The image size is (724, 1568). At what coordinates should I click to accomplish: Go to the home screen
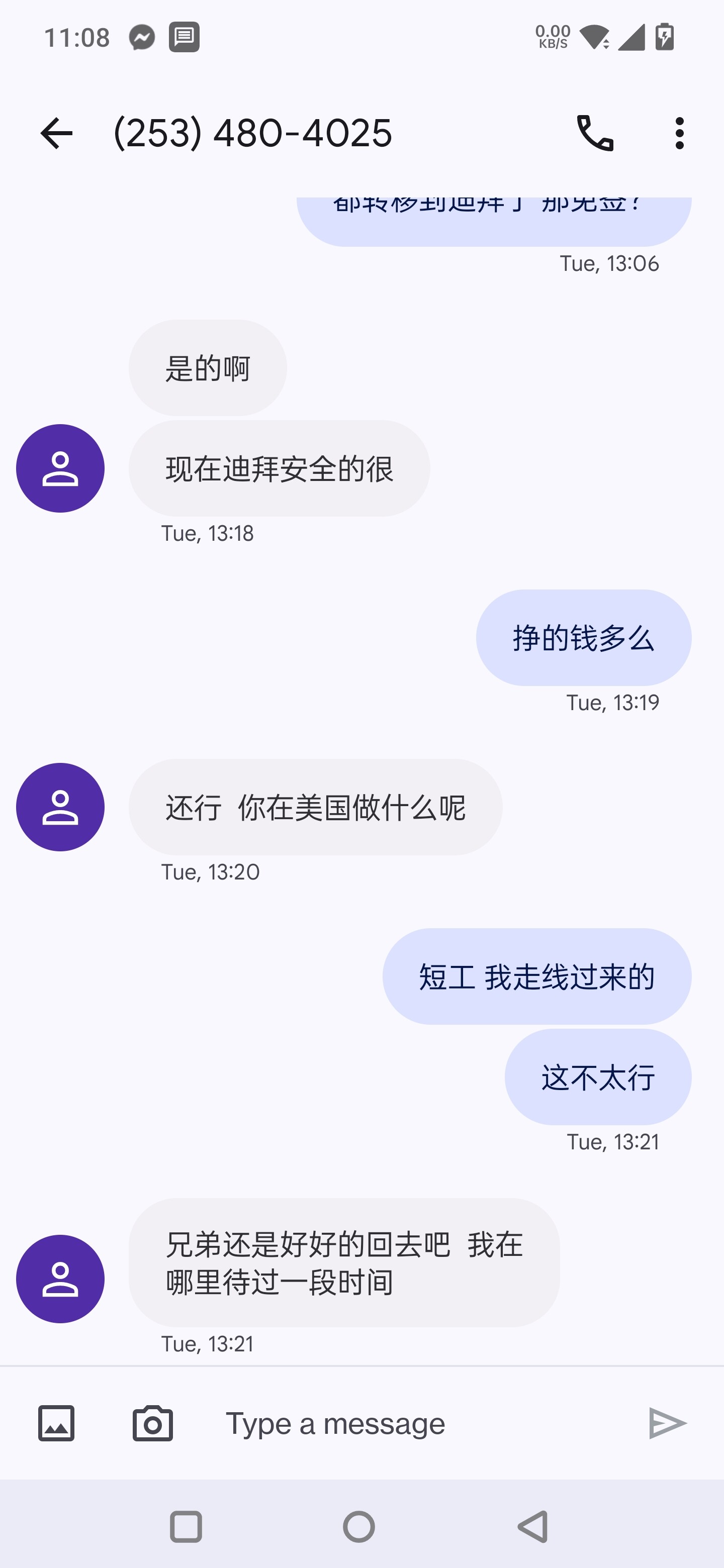[359, 1527]
